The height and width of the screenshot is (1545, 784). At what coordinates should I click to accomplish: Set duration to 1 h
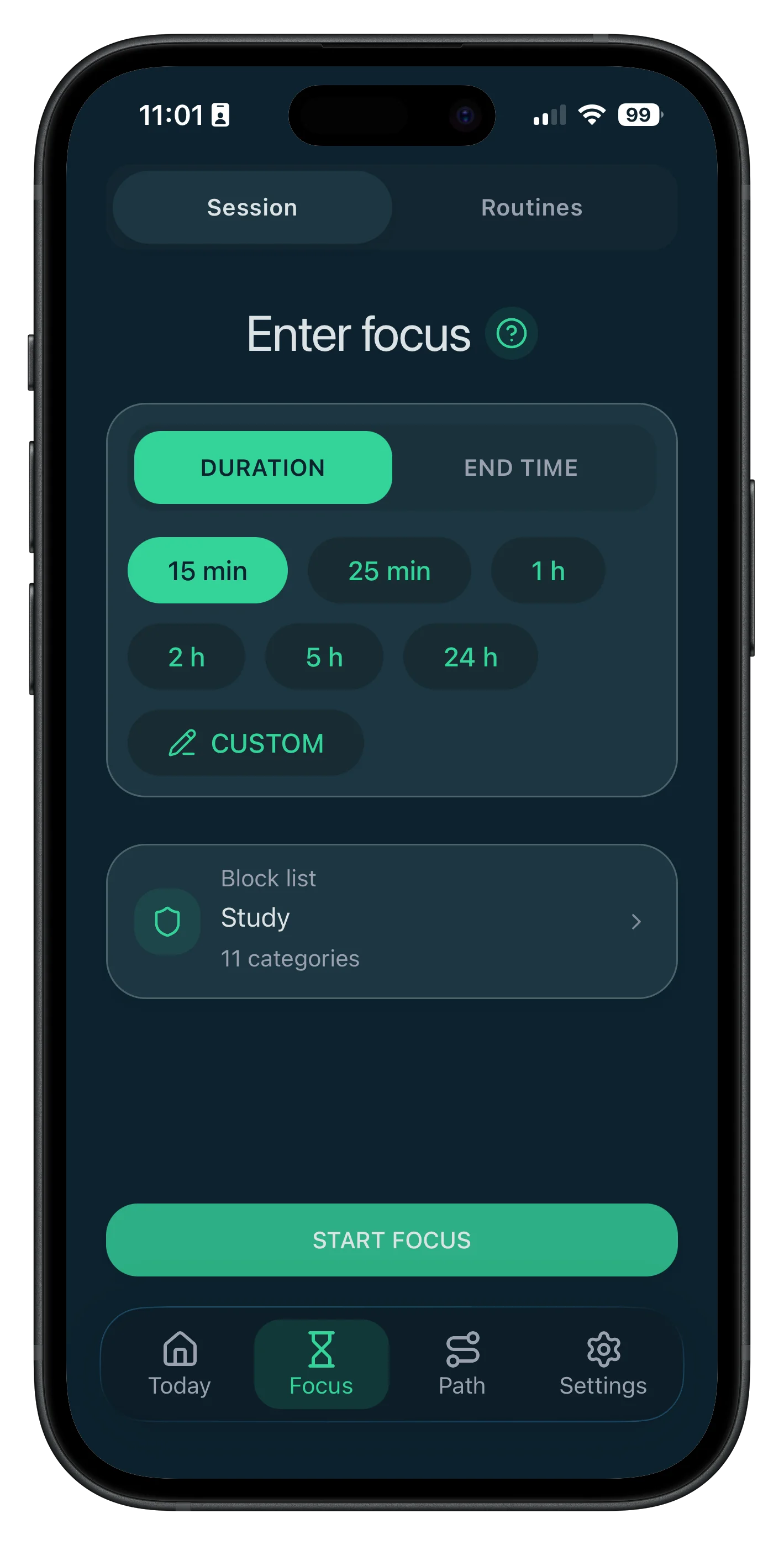(548, 570)
